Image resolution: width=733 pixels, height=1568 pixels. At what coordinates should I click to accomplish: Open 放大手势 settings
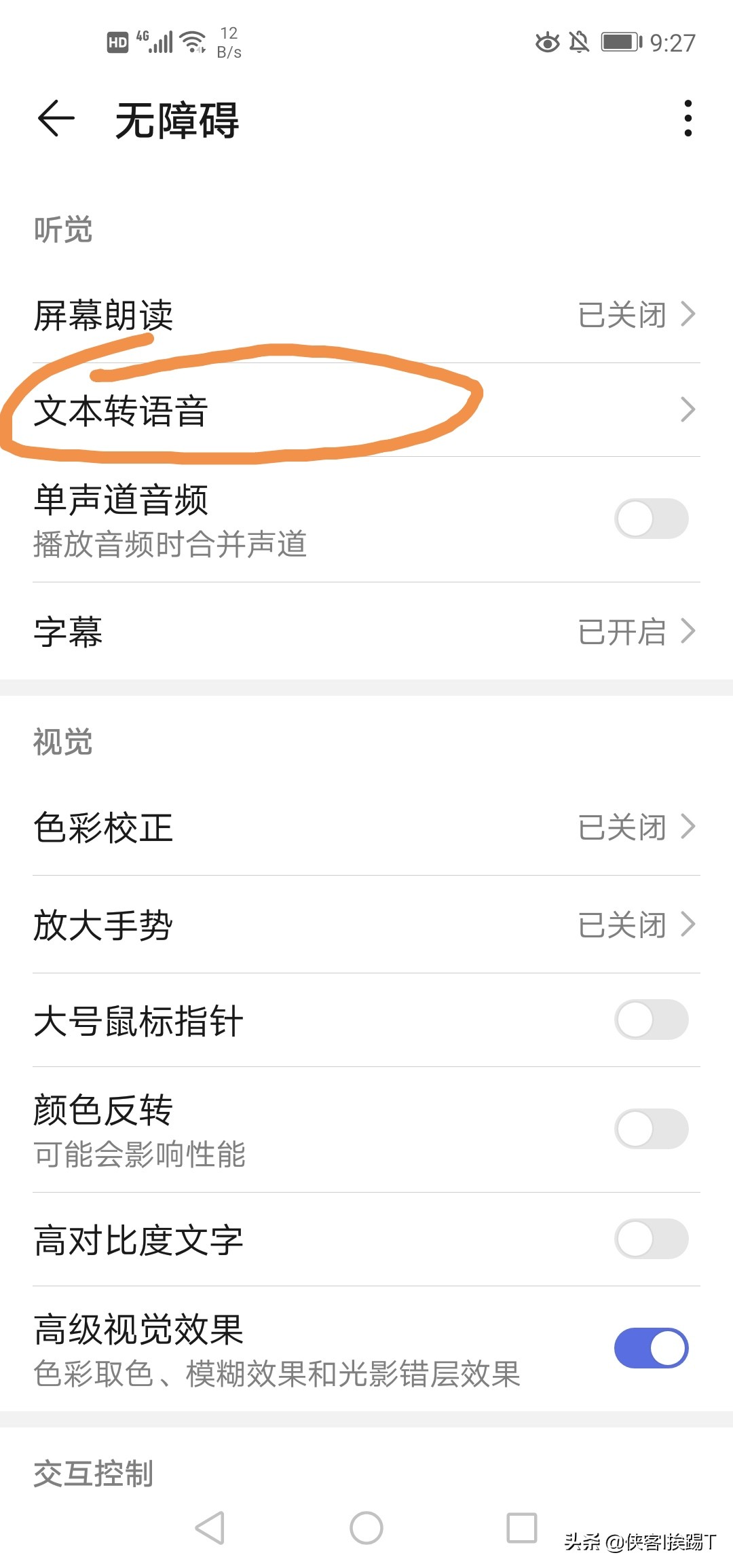click(x=366, y=925)
